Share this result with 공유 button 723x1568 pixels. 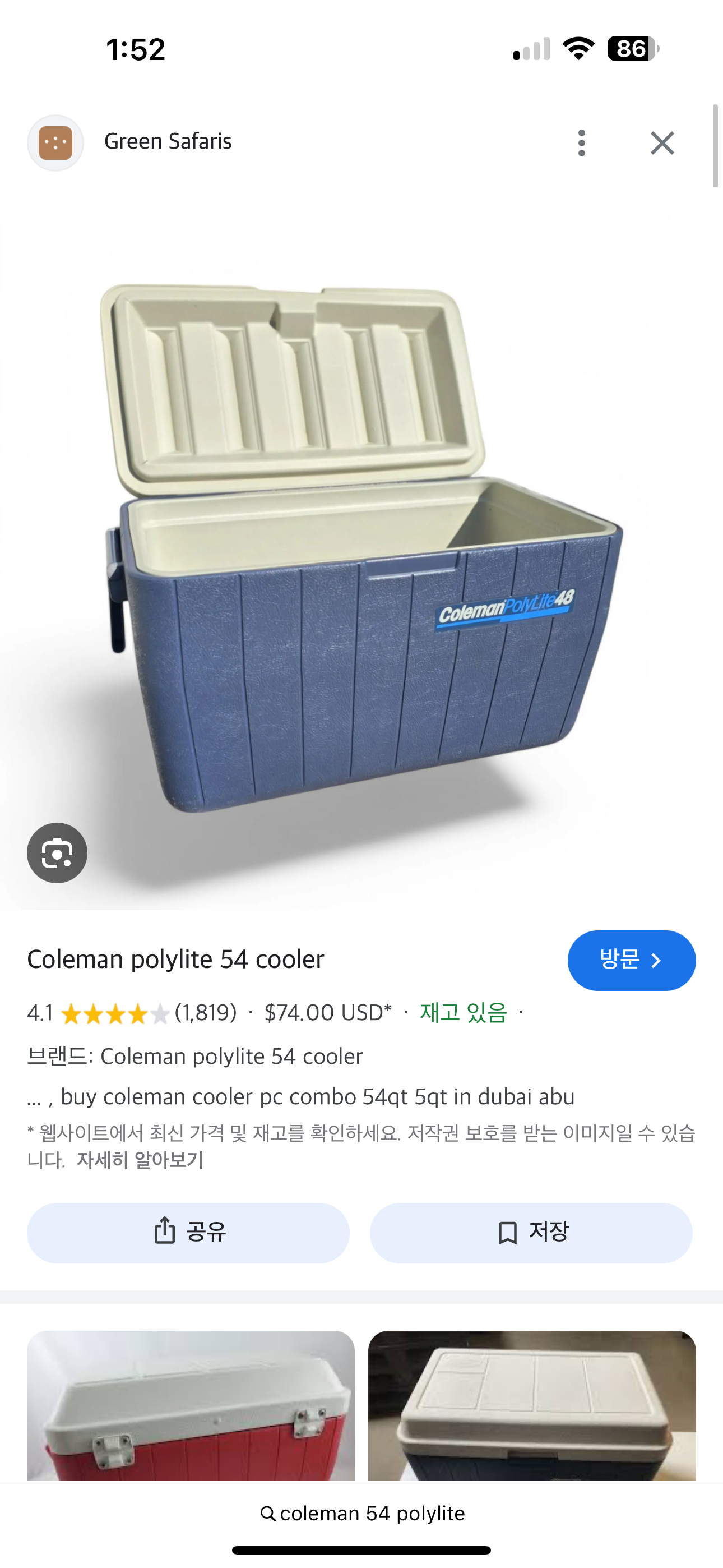(x=188, y=1233)
